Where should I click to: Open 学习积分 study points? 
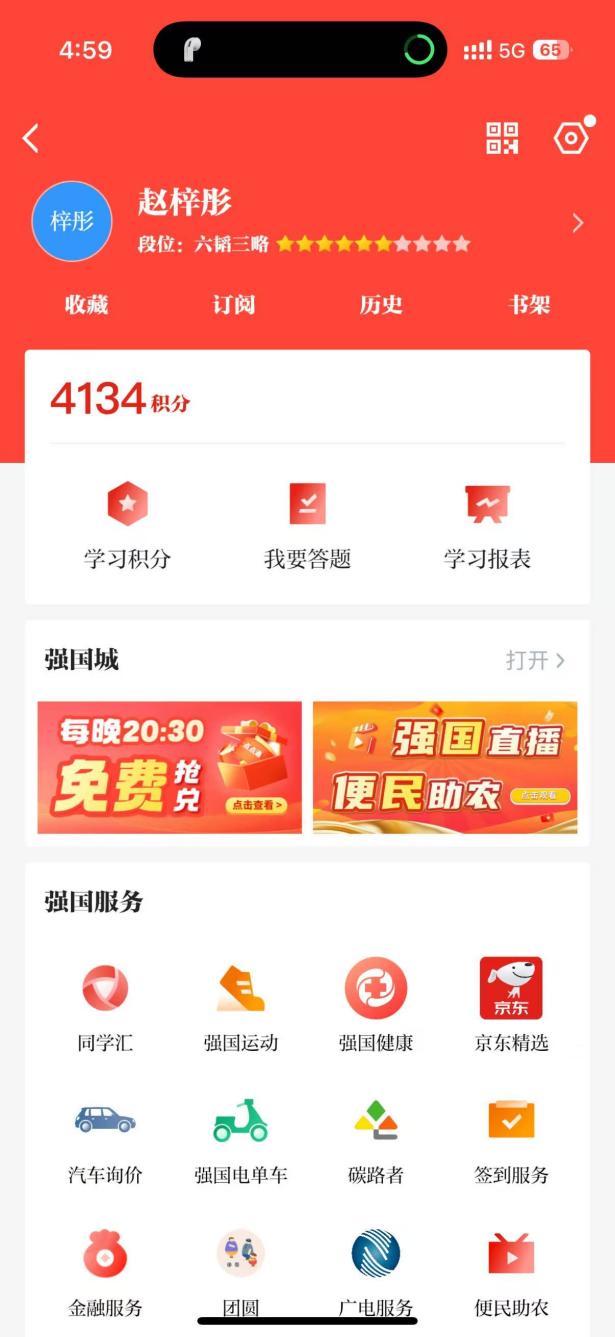(127, 526)
